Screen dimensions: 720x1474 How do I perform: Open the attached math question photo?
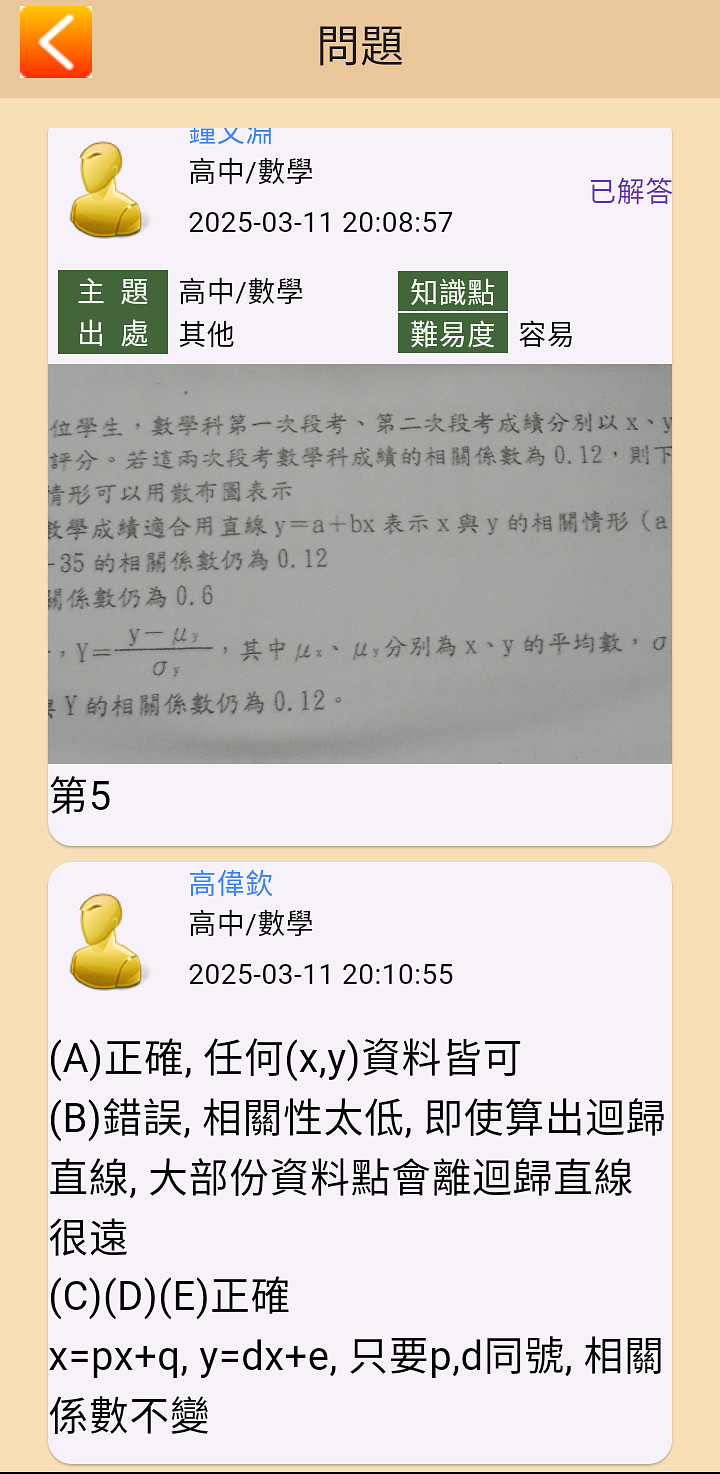360,564
